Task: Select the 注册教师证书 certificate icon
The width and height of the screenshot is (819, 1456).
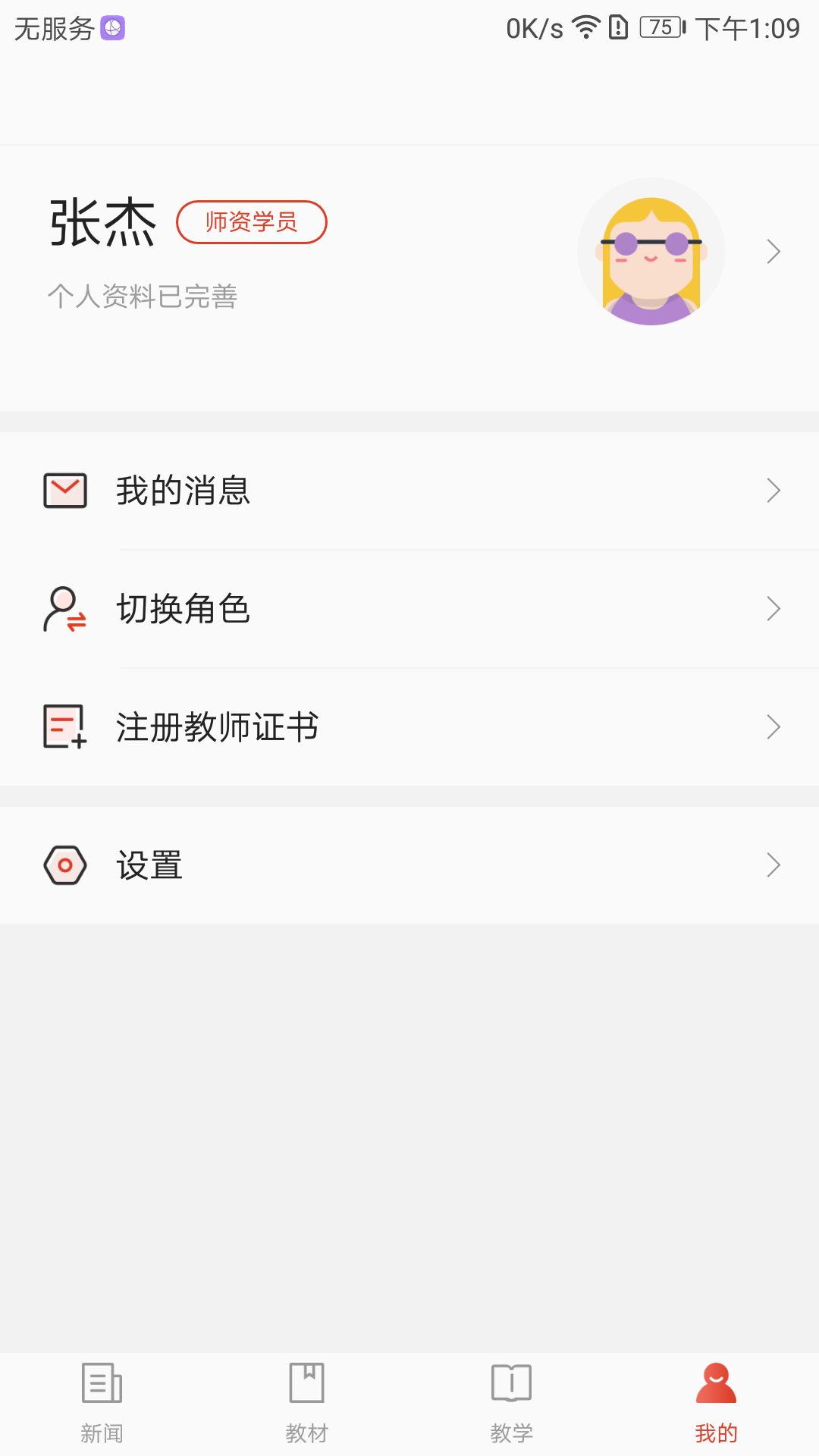Action: [x=64, y=726]
